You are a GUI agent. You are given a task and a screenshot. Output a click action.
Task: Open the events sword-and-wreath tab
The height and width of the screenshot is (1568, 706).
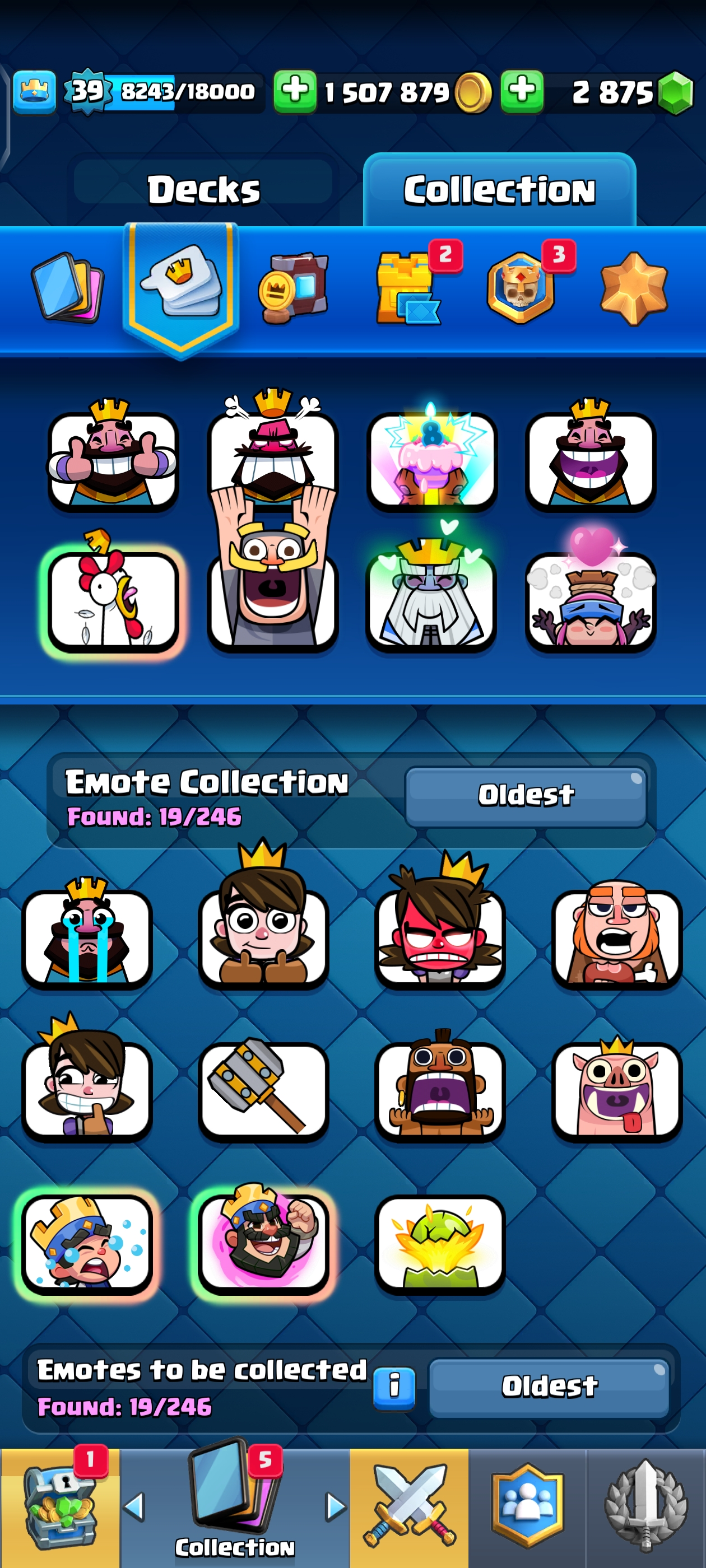645,1507
